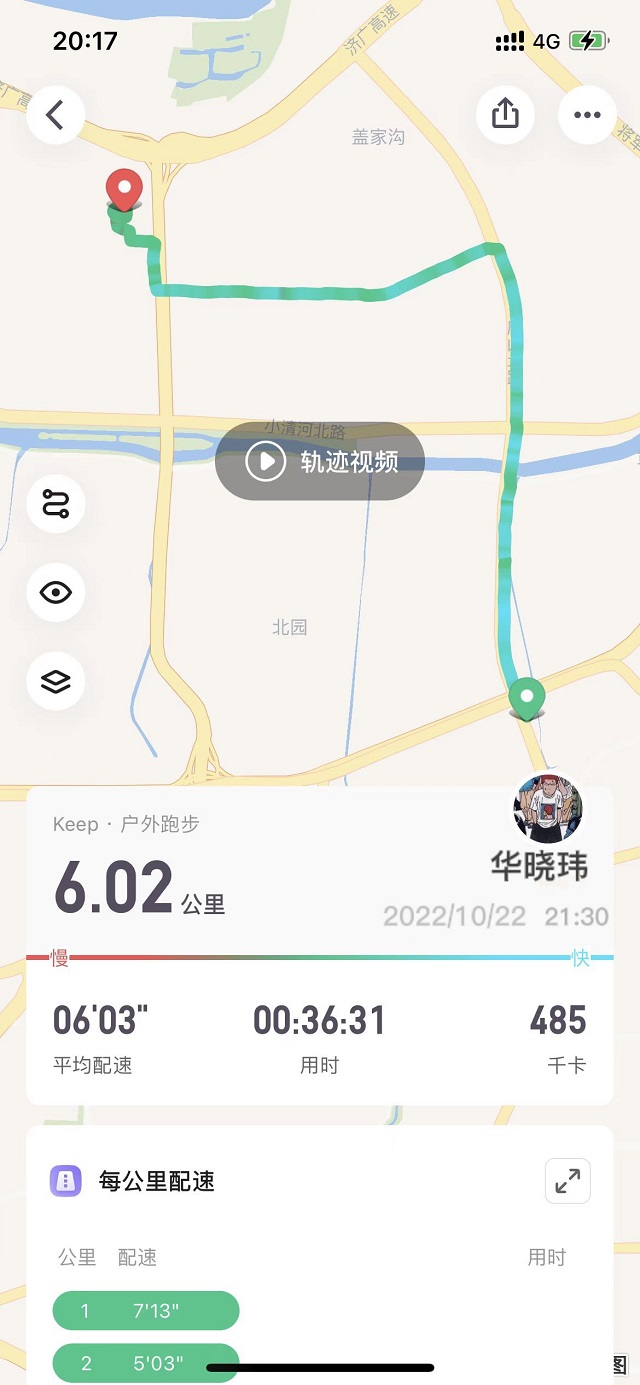
Task: Share this running record
Action: click(506, 114)
